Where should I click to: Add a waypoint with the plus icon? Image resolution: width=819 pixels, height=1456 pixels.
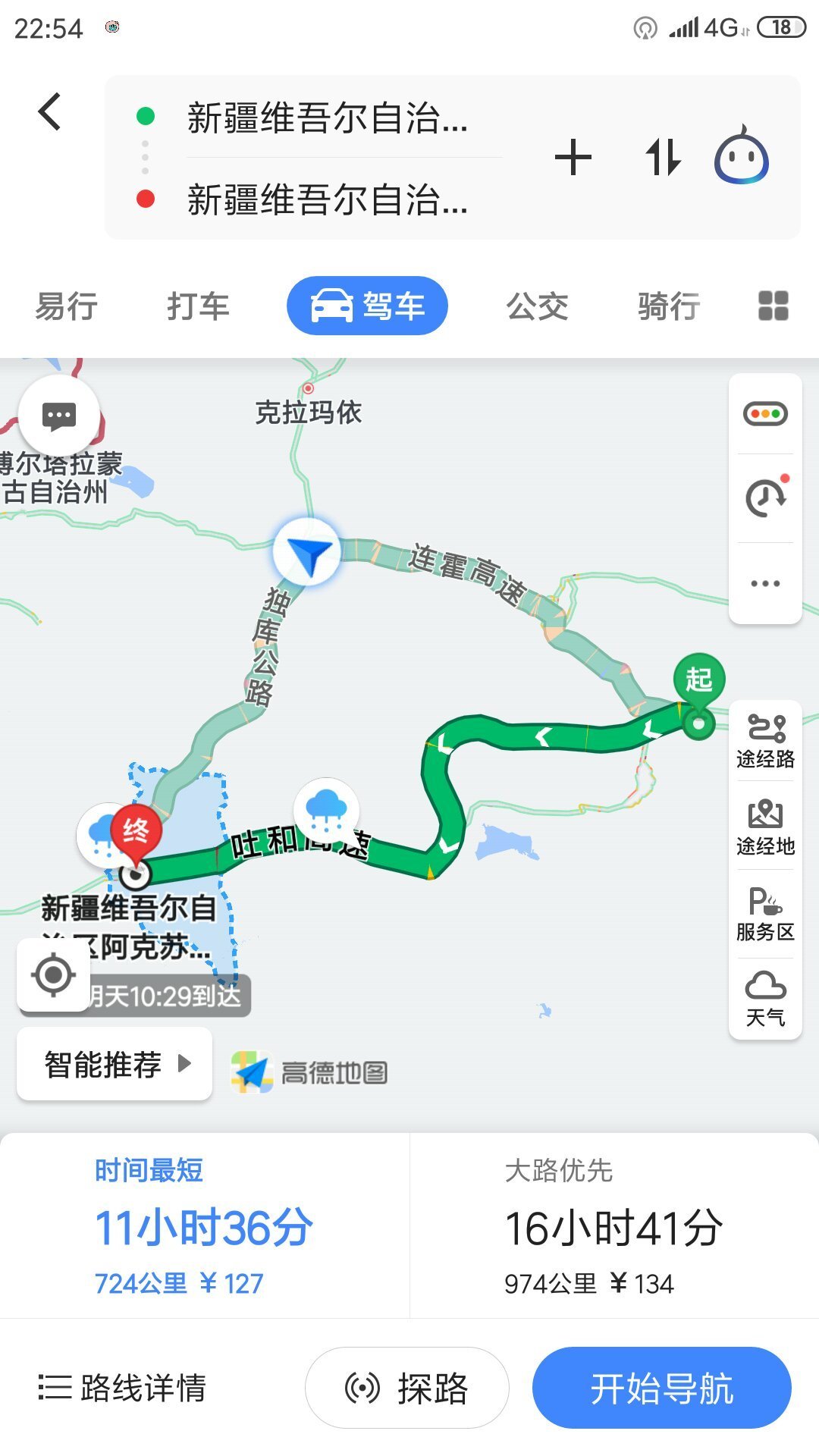pyautogui.click(x=573, y=158)
